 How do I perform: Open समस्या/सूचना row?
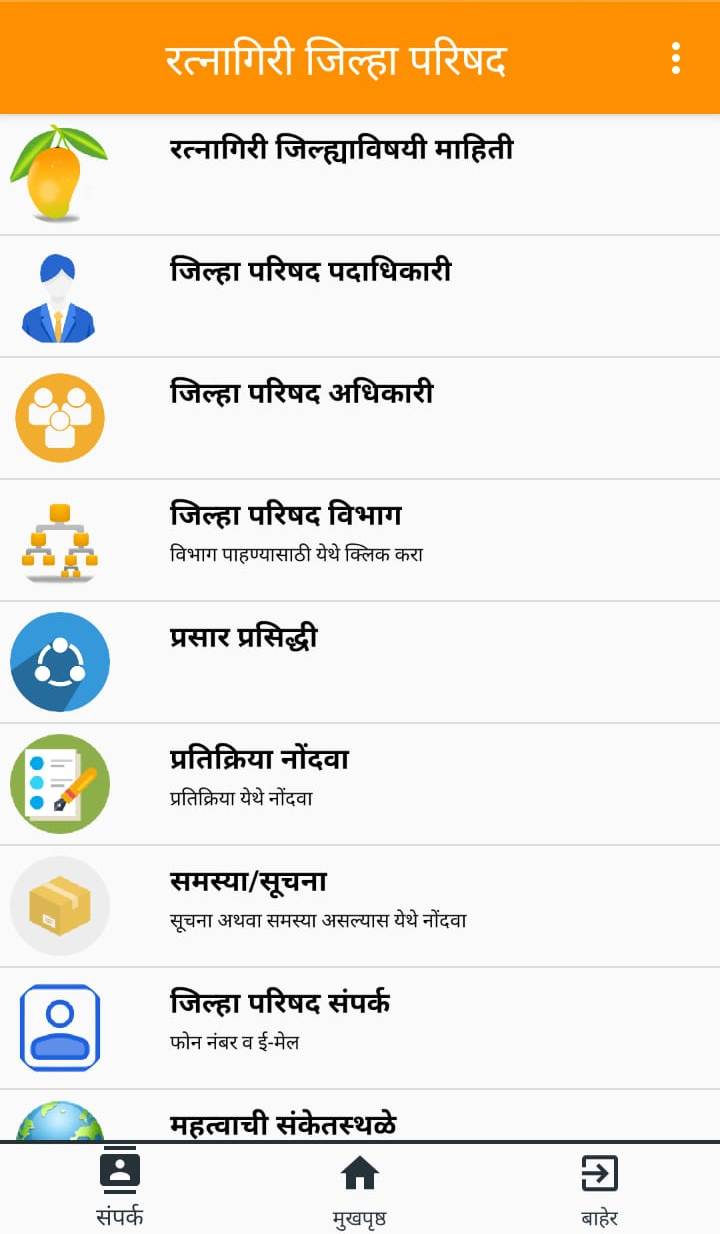pyautogui.click(x=360, y=907)
